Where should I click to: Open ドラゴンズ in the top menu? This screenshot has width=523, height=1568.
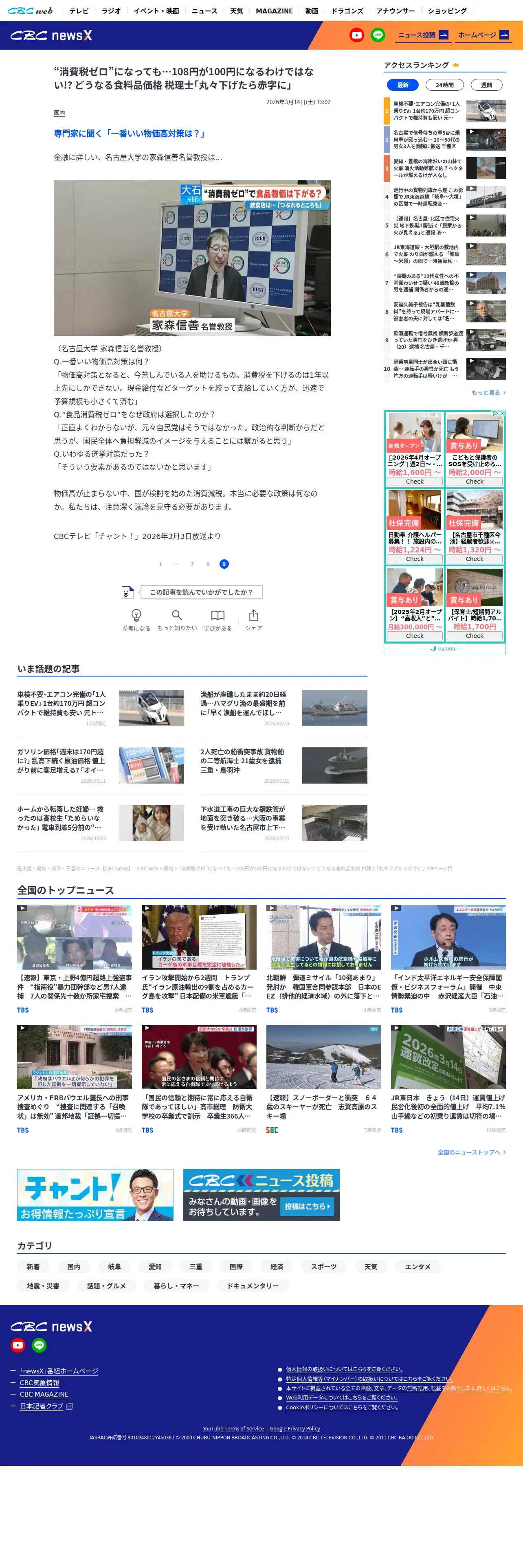(347, 11)
